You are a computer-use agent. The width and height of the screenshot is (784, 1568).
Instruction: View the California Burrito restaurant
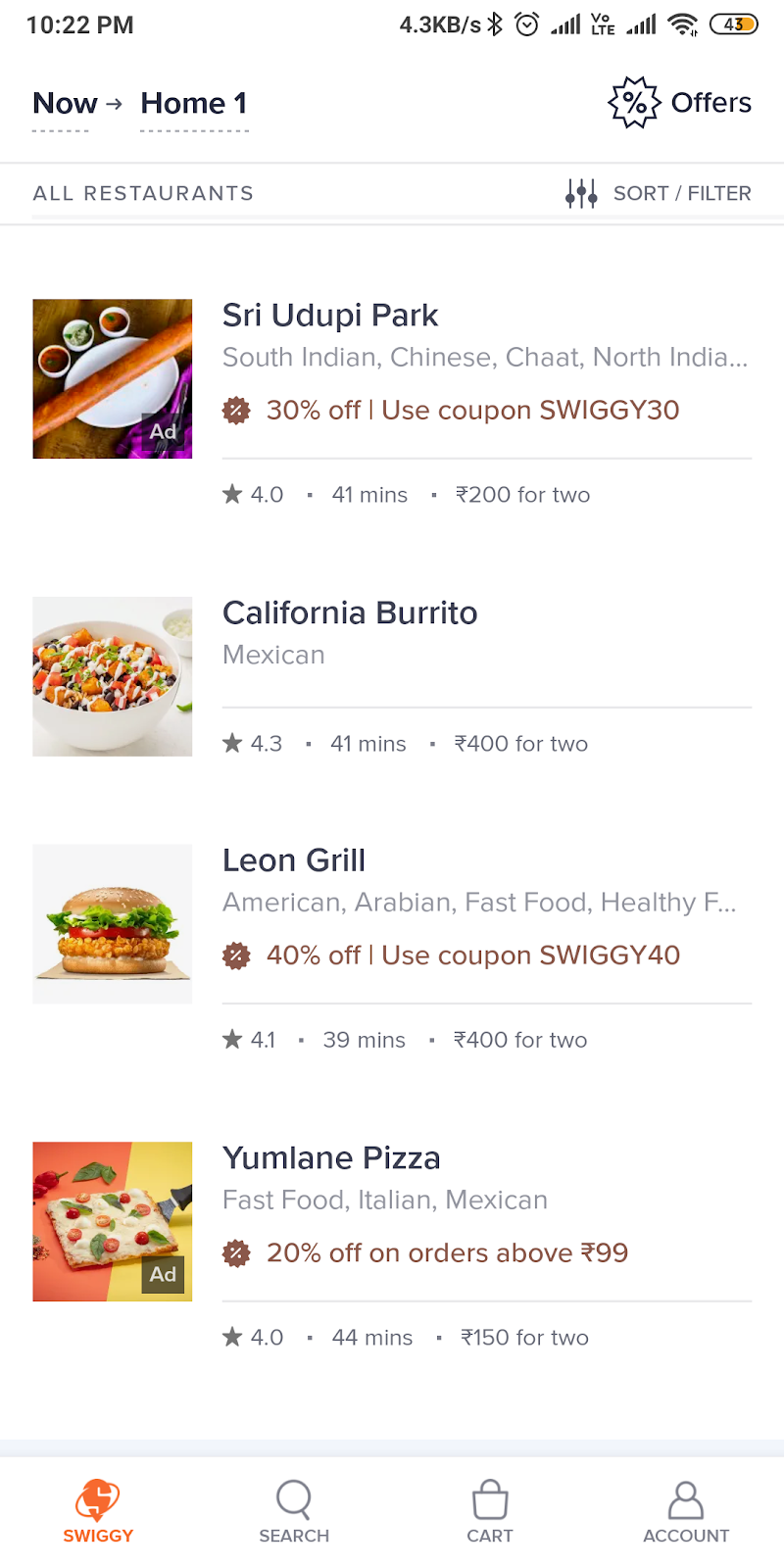(x=350, y=613)
